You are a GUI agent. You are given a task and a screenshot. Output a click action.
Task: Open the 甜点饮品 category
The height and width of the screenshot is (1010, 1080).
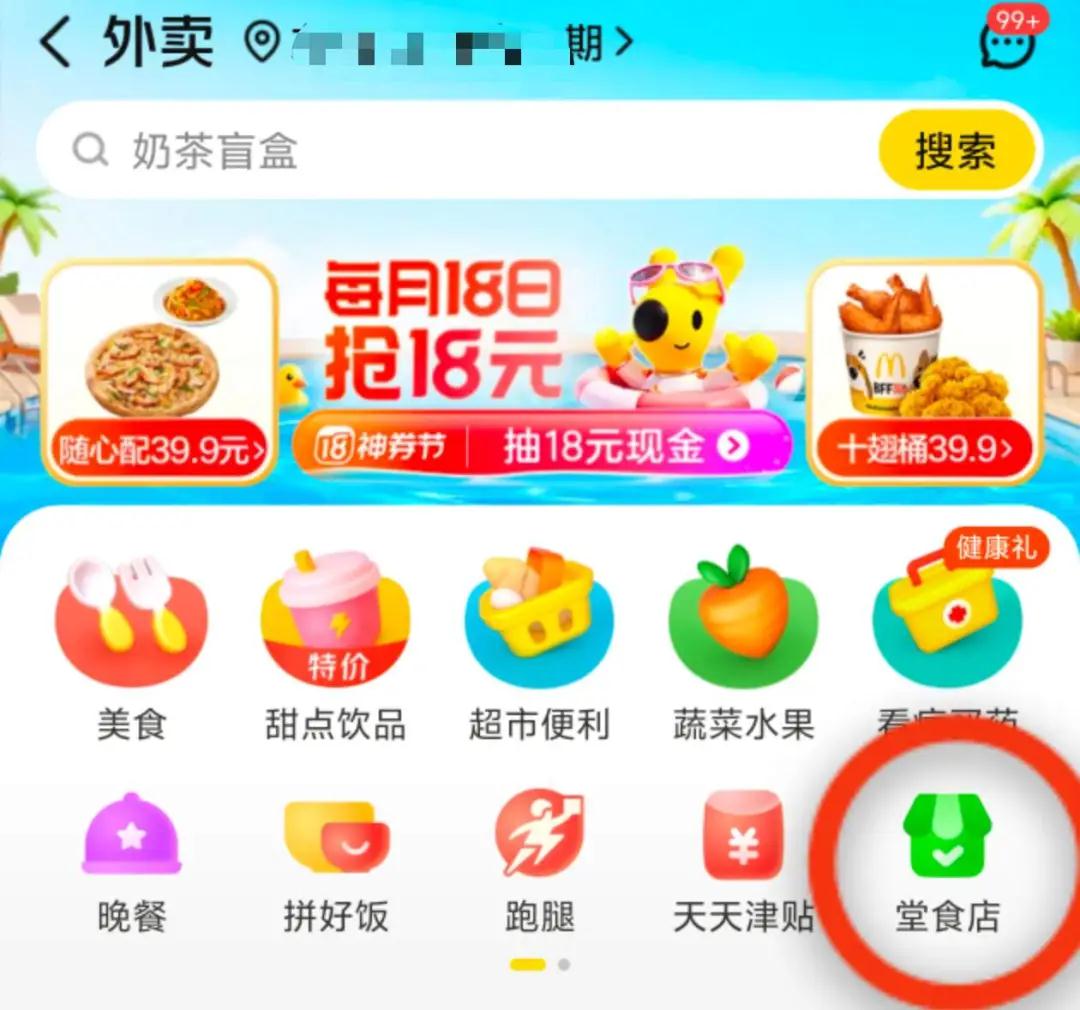point(335,650)
